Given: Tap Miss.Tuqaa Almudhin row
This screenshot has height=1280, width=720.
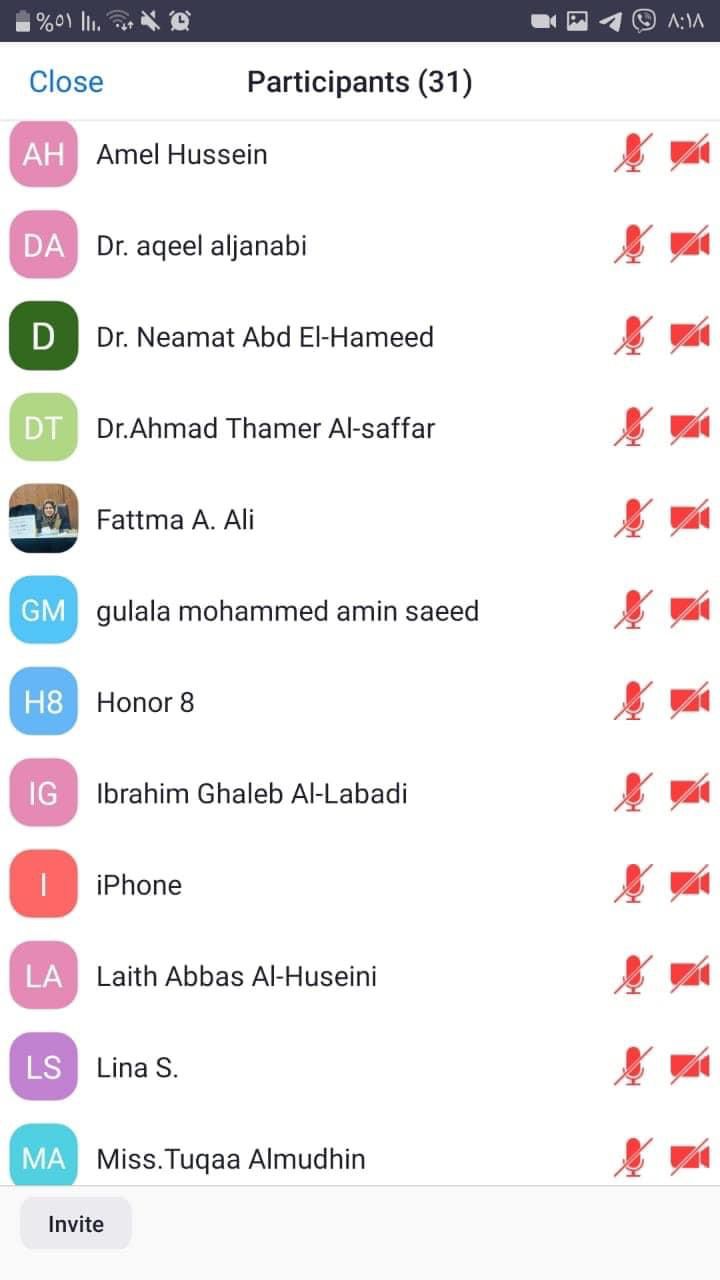Looking at the screenshot, I should 230,1159.
